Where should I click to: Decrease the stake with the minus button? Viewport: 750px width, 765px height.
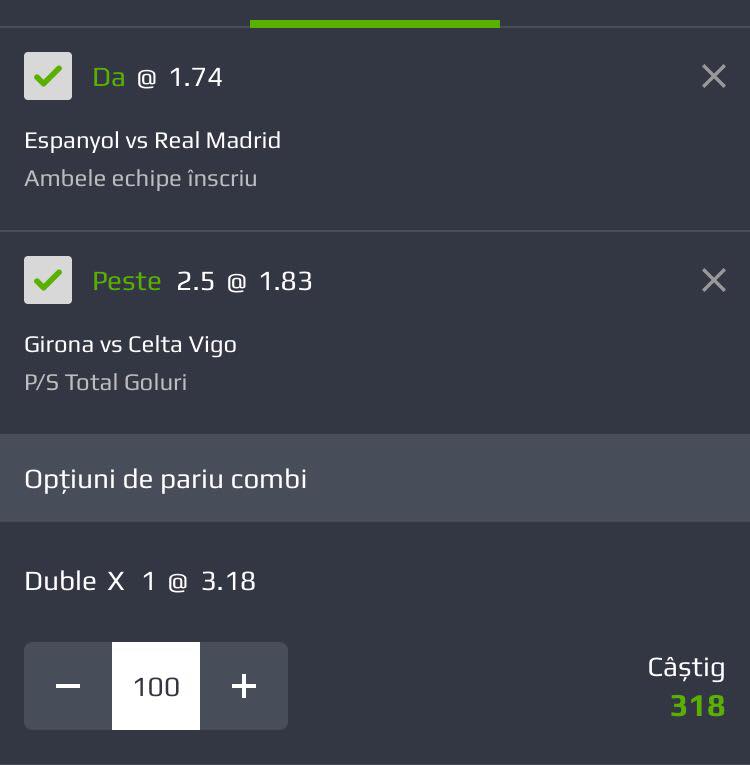pyautogui.click(x=68, y=686)
